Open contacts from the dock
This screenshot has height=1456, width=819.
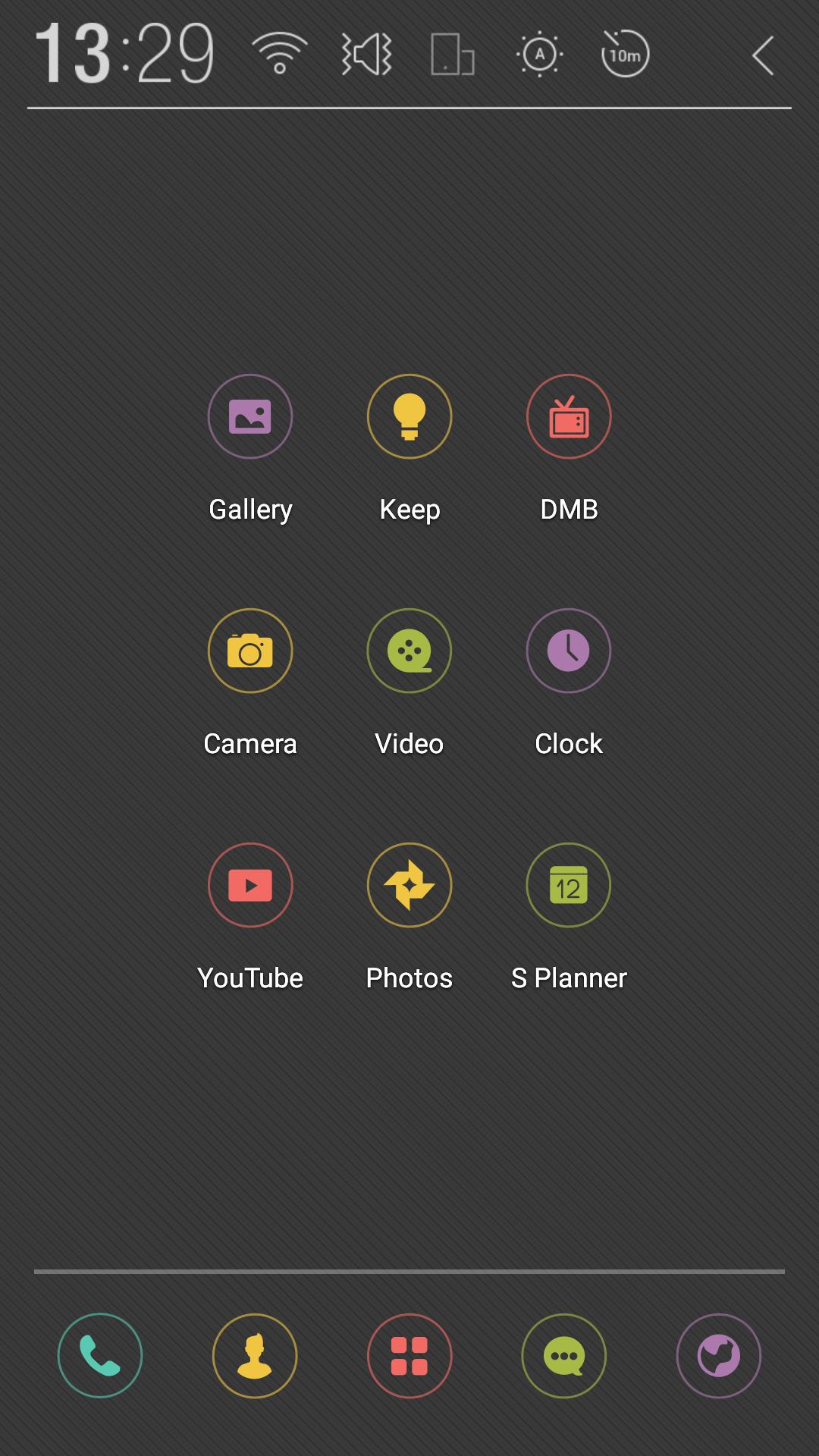click(x=255, y=1355)
